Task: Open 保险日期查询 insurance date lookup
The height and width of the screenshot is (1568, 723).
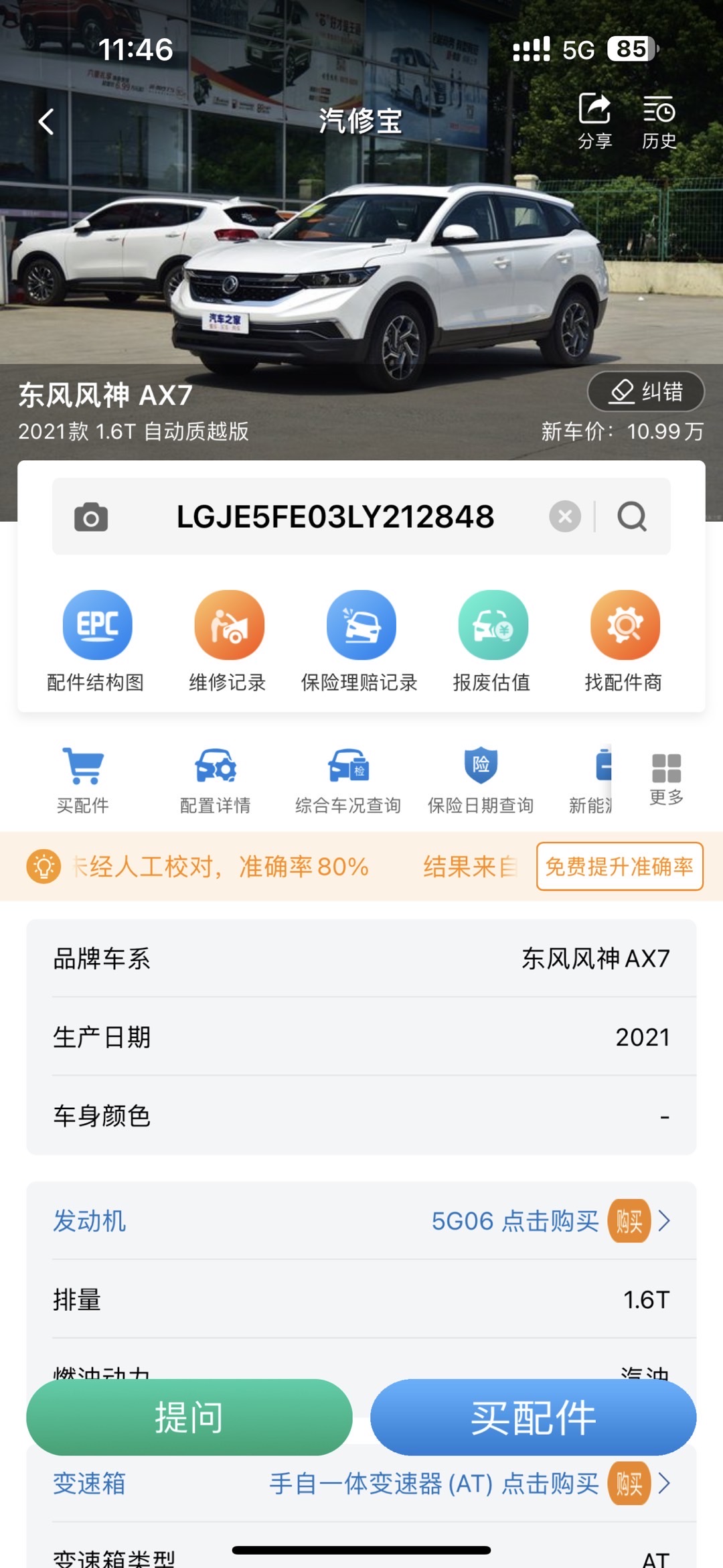Action: (x=481, y=780)
